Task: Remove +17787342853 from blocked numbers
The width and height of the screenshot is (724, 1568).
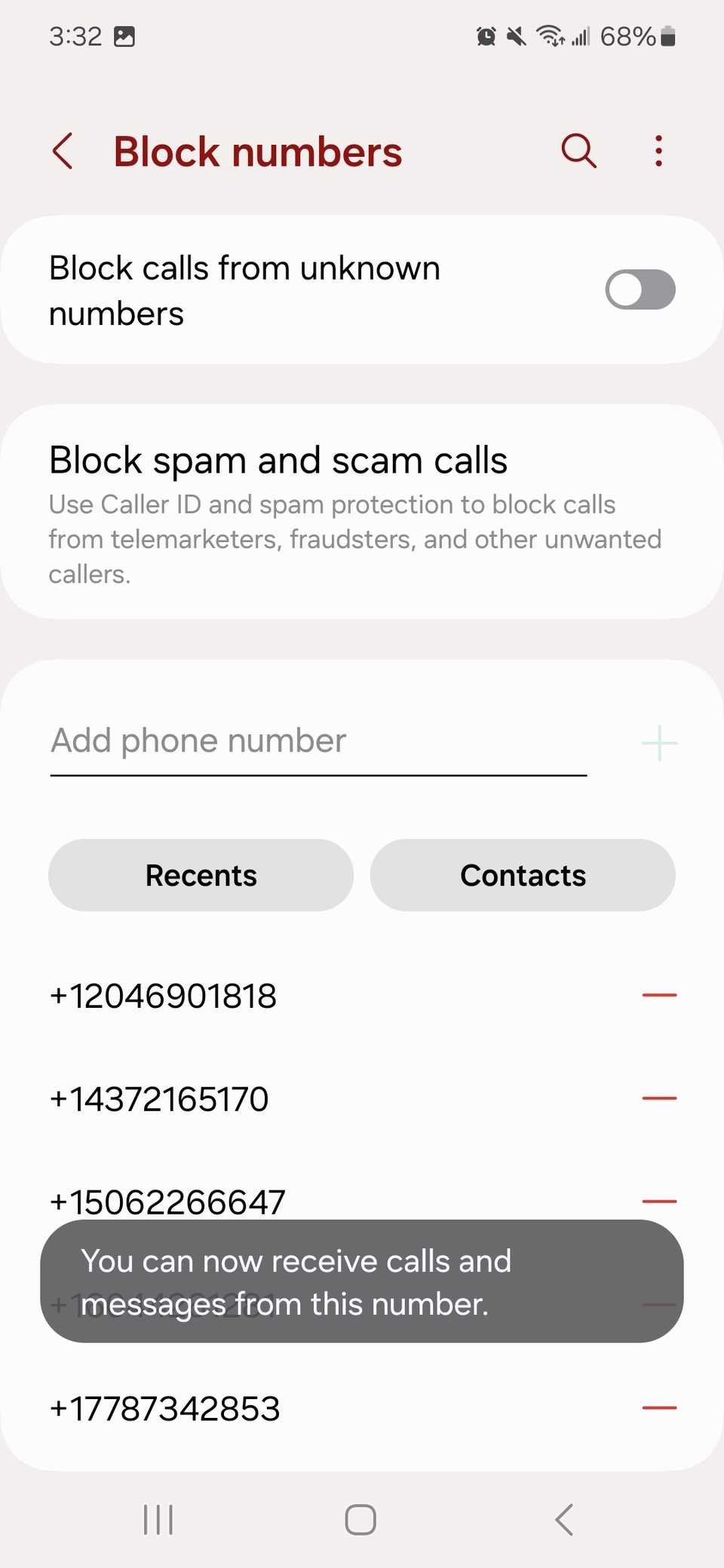Action: (659, 1407)
